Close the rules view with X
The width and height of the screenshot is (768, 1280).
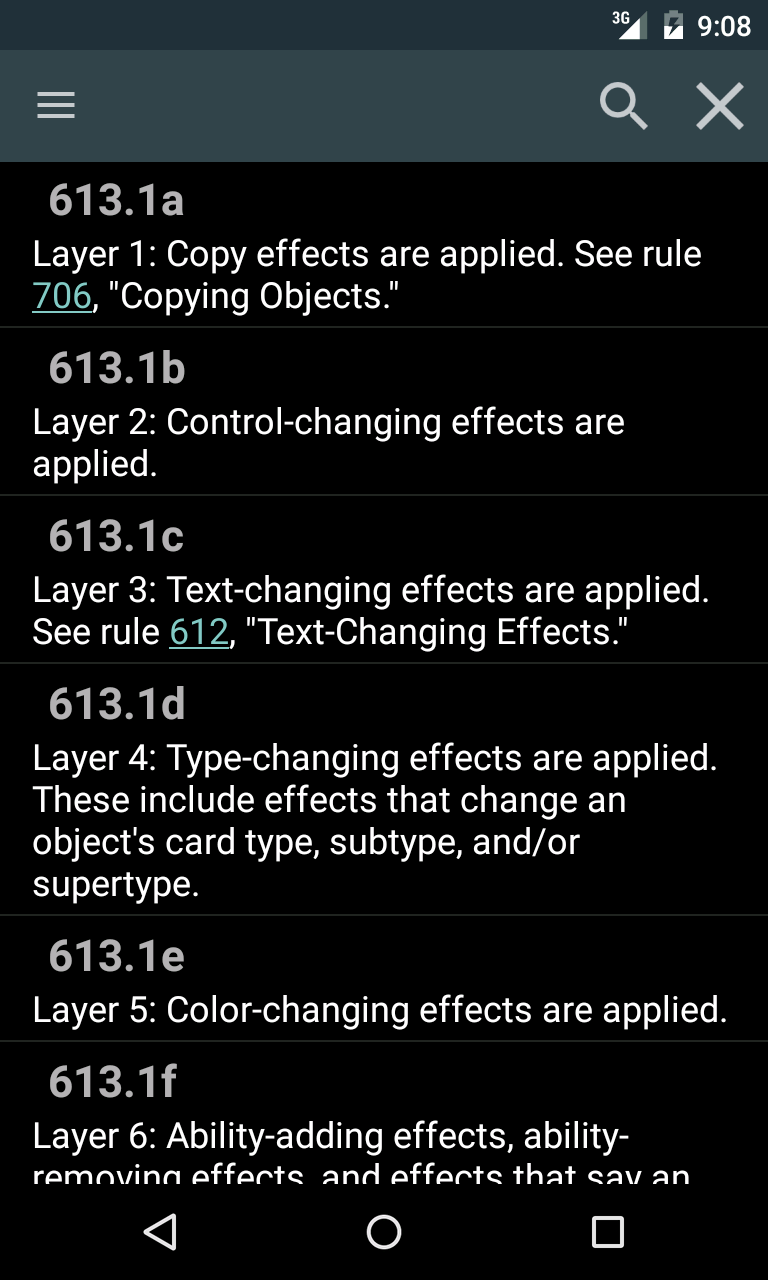pos(720,106)
